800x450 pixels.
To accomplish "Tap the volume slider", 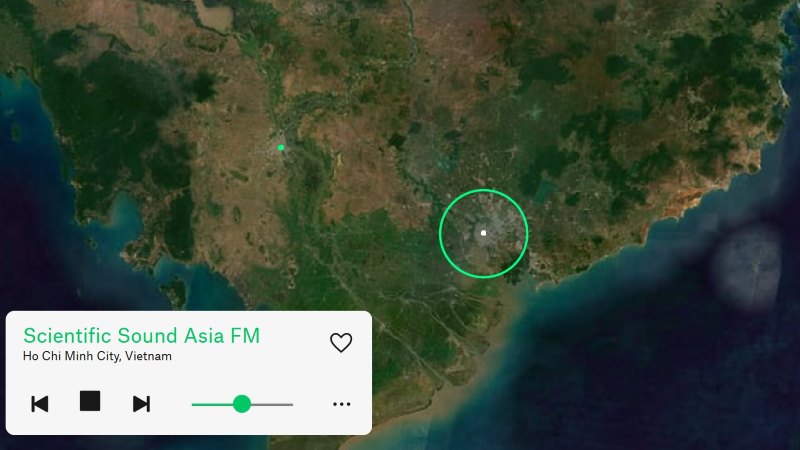I will pos(242,404).
